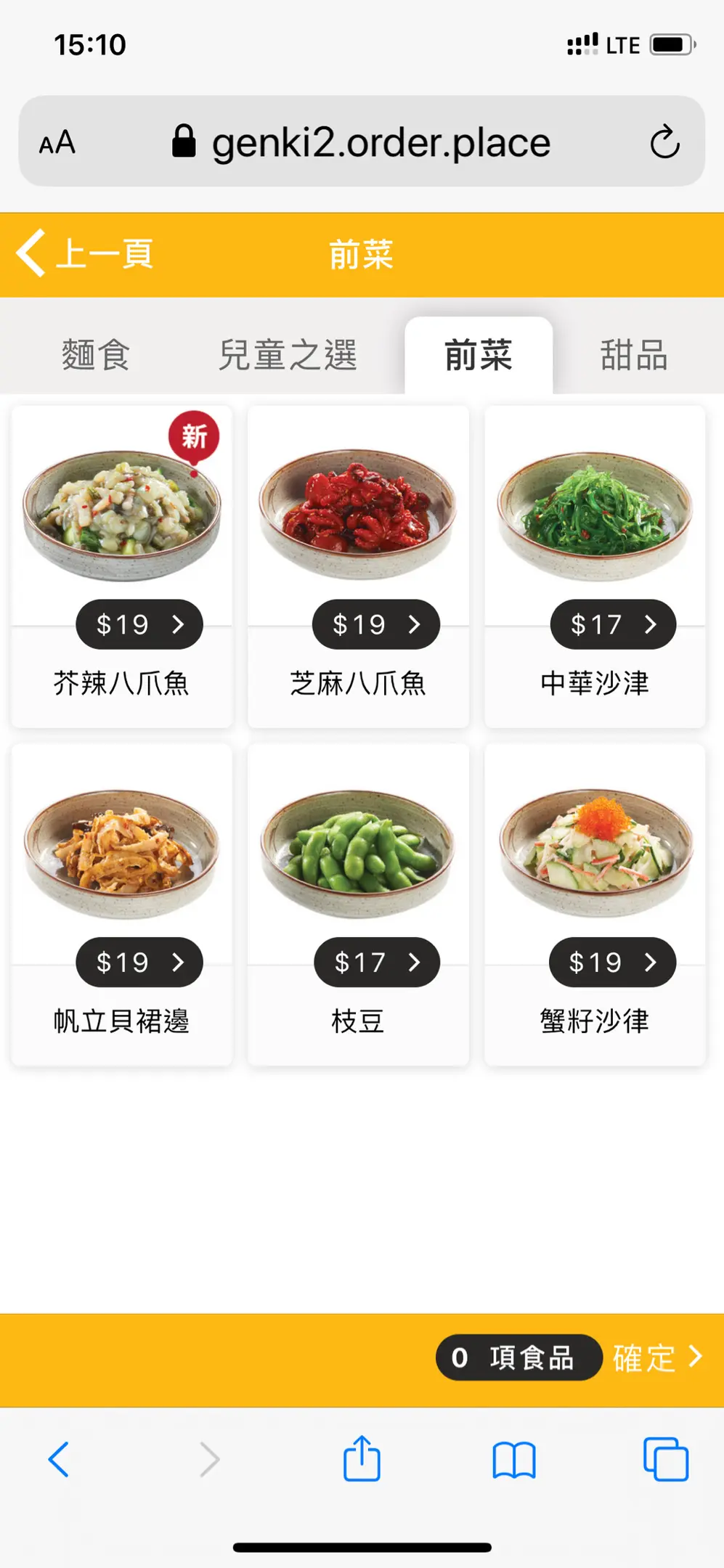Reload the page in Safari
724x1568 pixels.
664,142
